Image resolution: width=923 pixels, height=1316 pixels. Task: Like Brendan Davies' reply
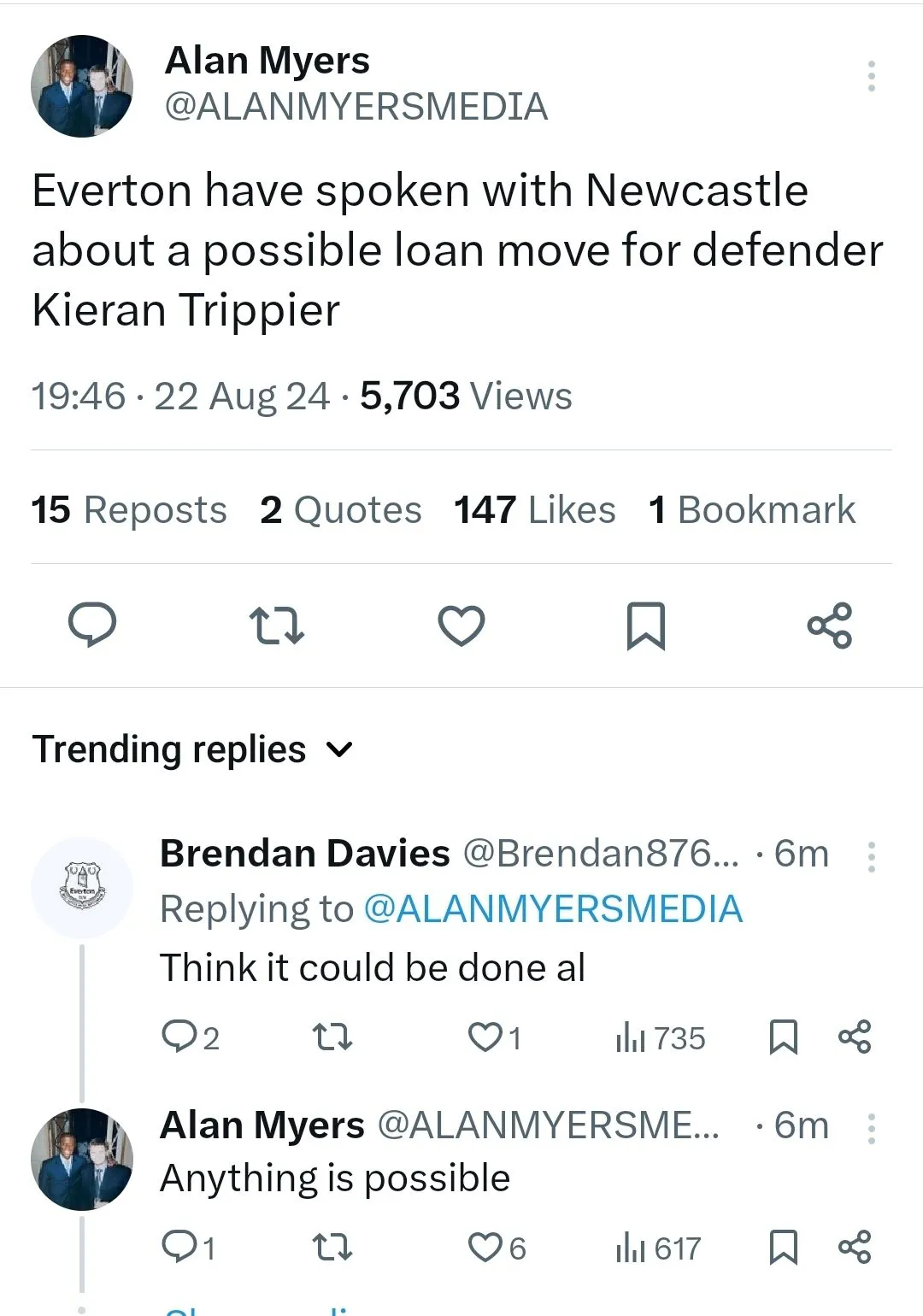pos(485,1037)
